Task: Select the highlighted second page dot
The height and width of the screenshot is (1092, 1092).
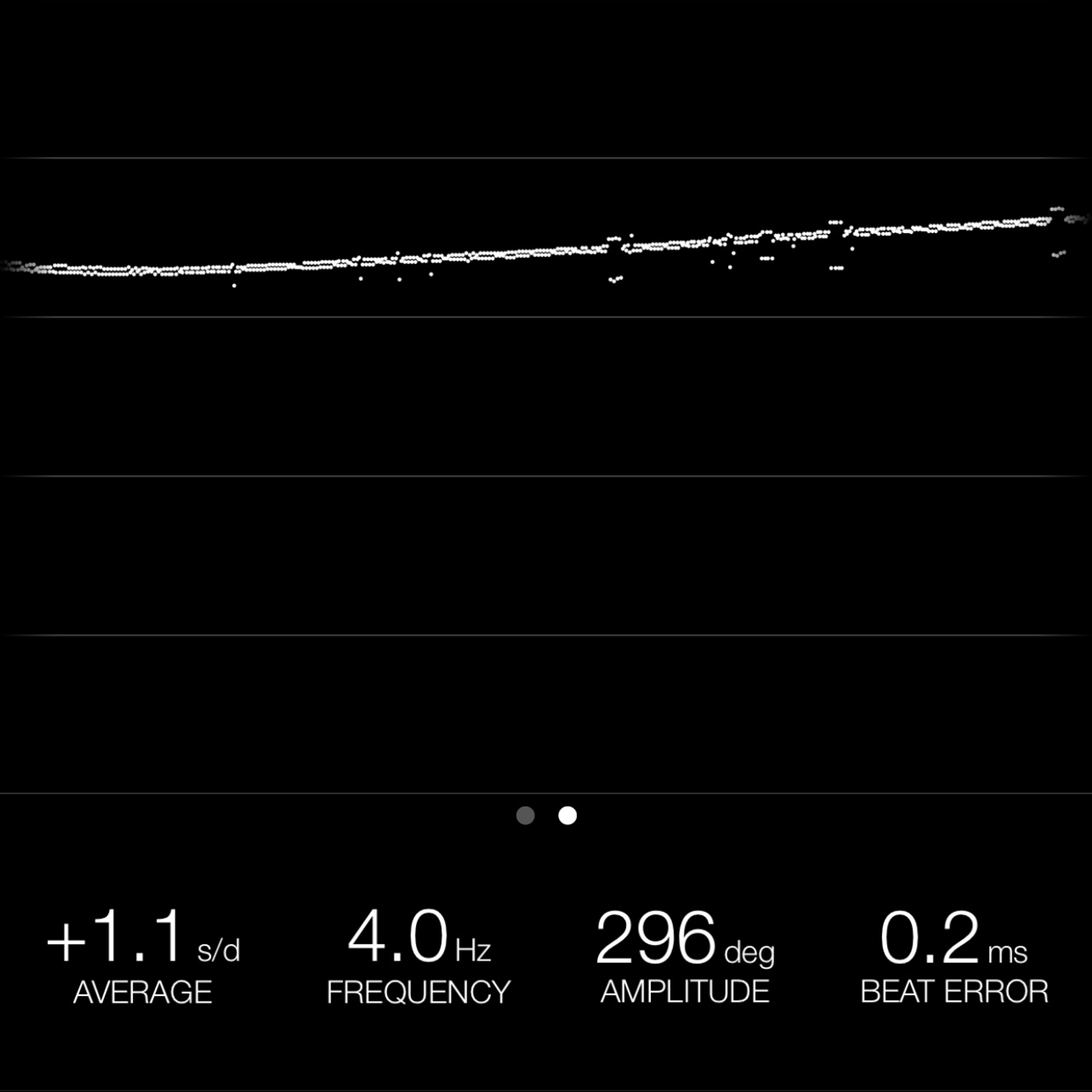Action: point(568,816)
